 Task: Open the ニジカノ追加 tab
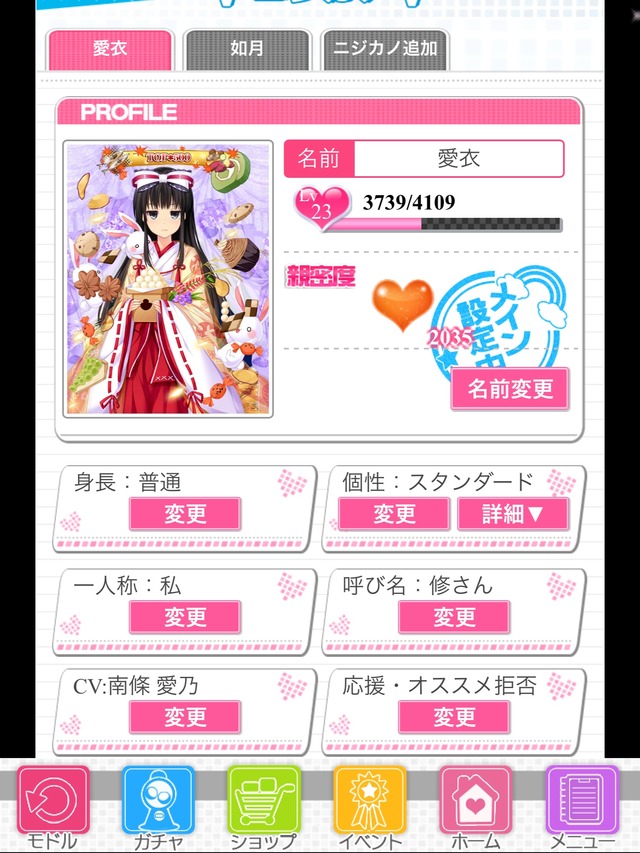tap(385, 49)
